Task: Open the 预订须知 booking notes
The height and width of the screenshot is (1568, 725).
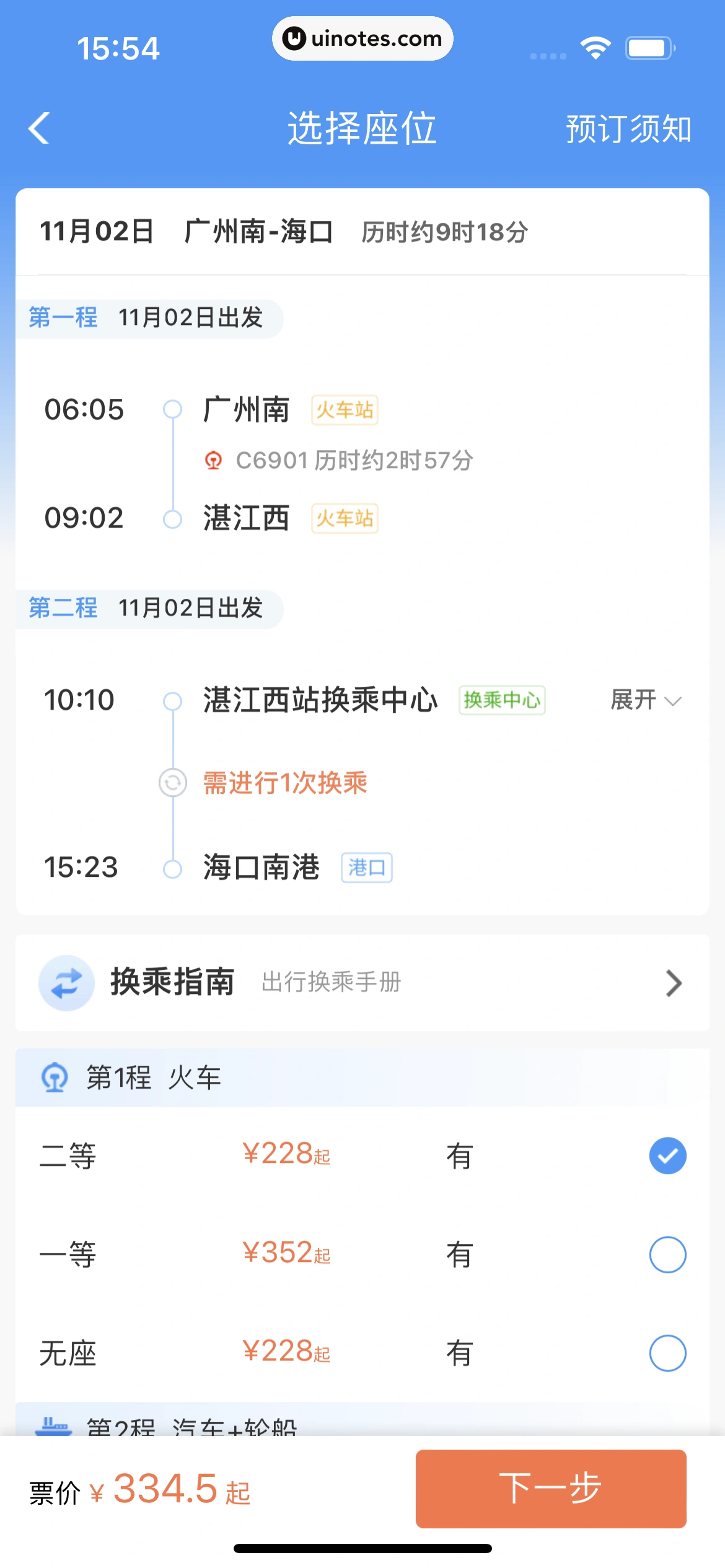Action: 627,129
